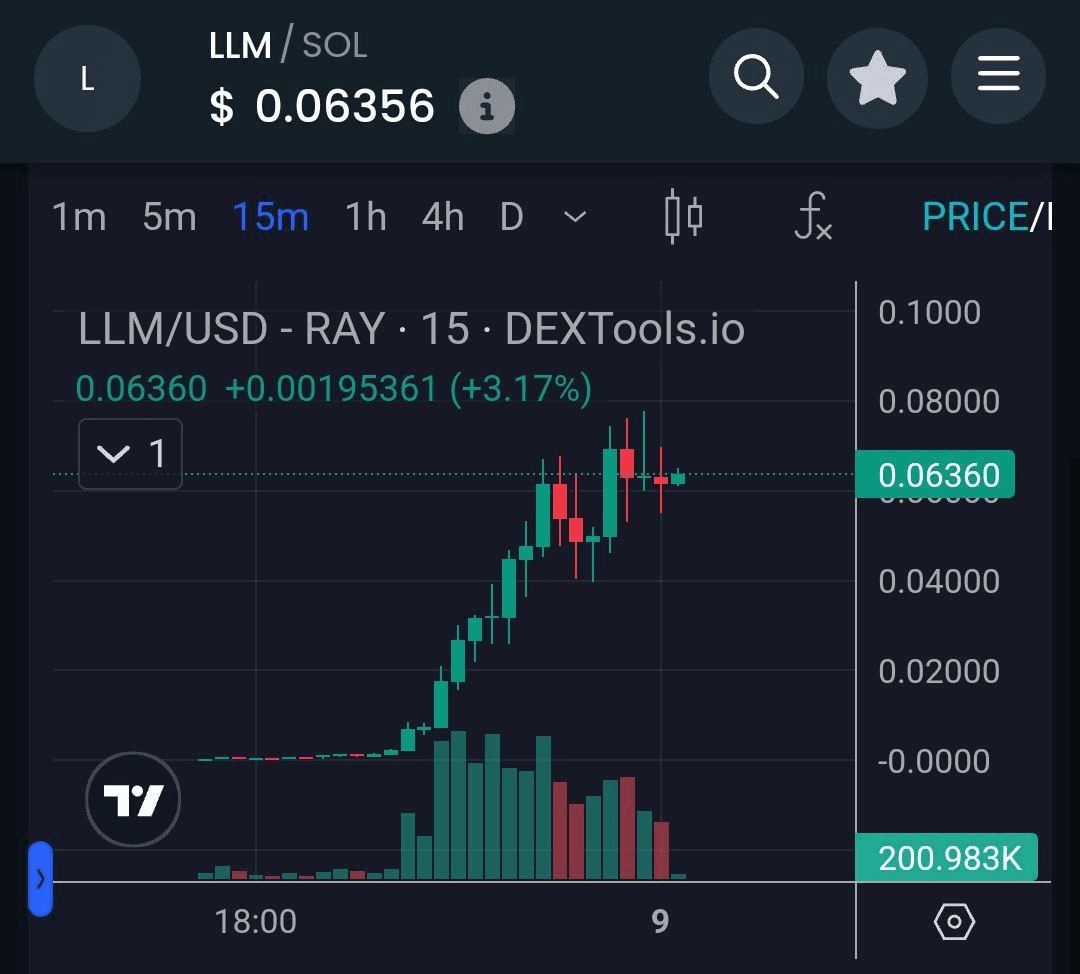Screen dimensions: 1080x974
Task: Show token info next to price
Action: click(x=487, y=106)
